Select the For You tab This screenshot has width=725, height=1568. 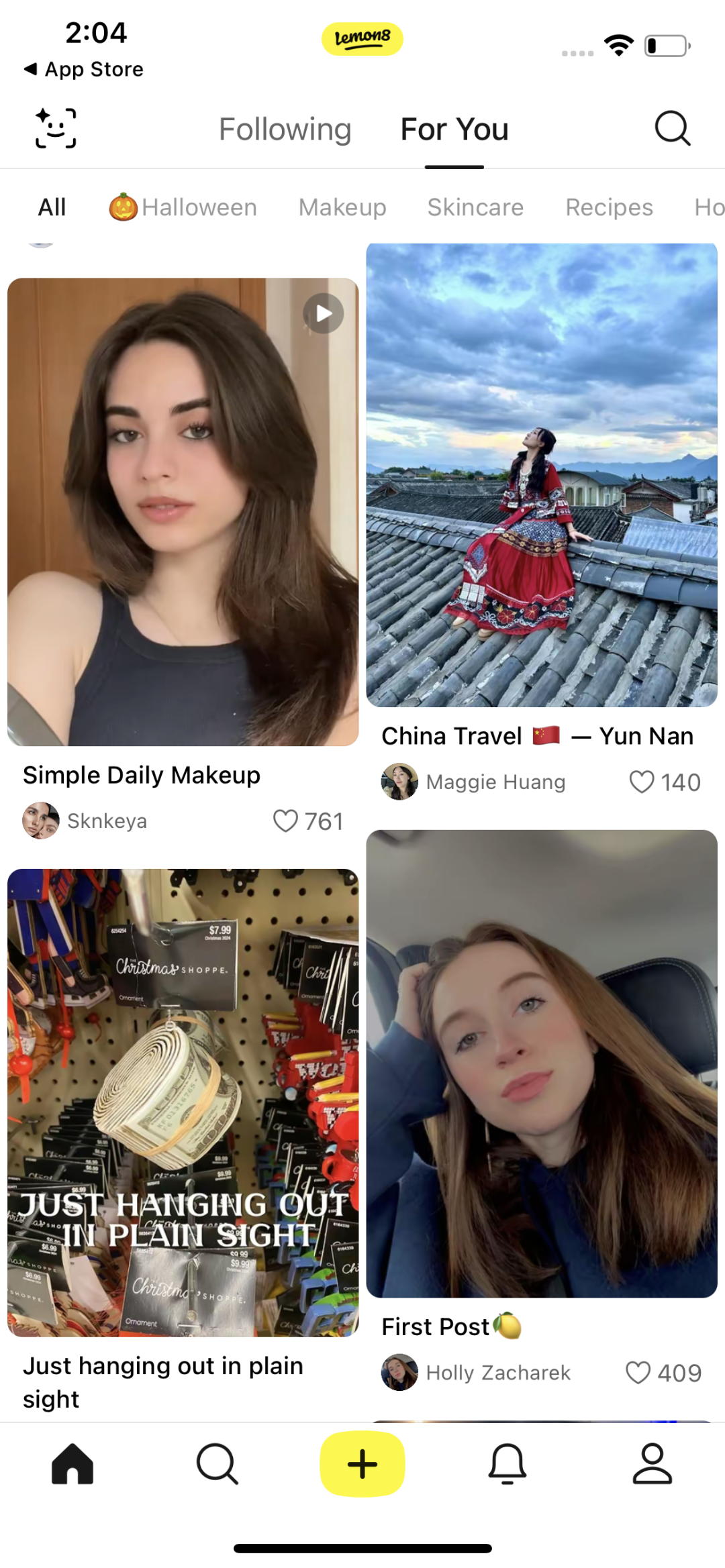(454, 129)
